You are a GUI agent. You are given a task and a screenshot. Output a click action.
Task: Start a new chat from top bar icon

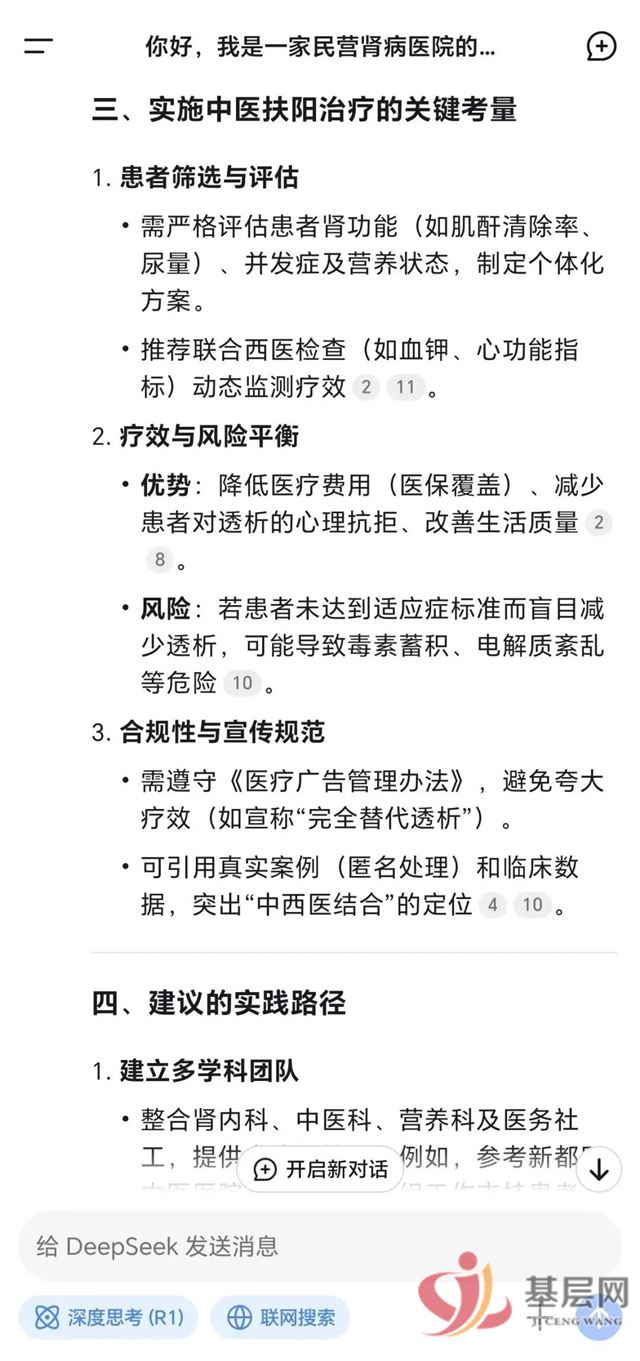click(x=600, y=46)
